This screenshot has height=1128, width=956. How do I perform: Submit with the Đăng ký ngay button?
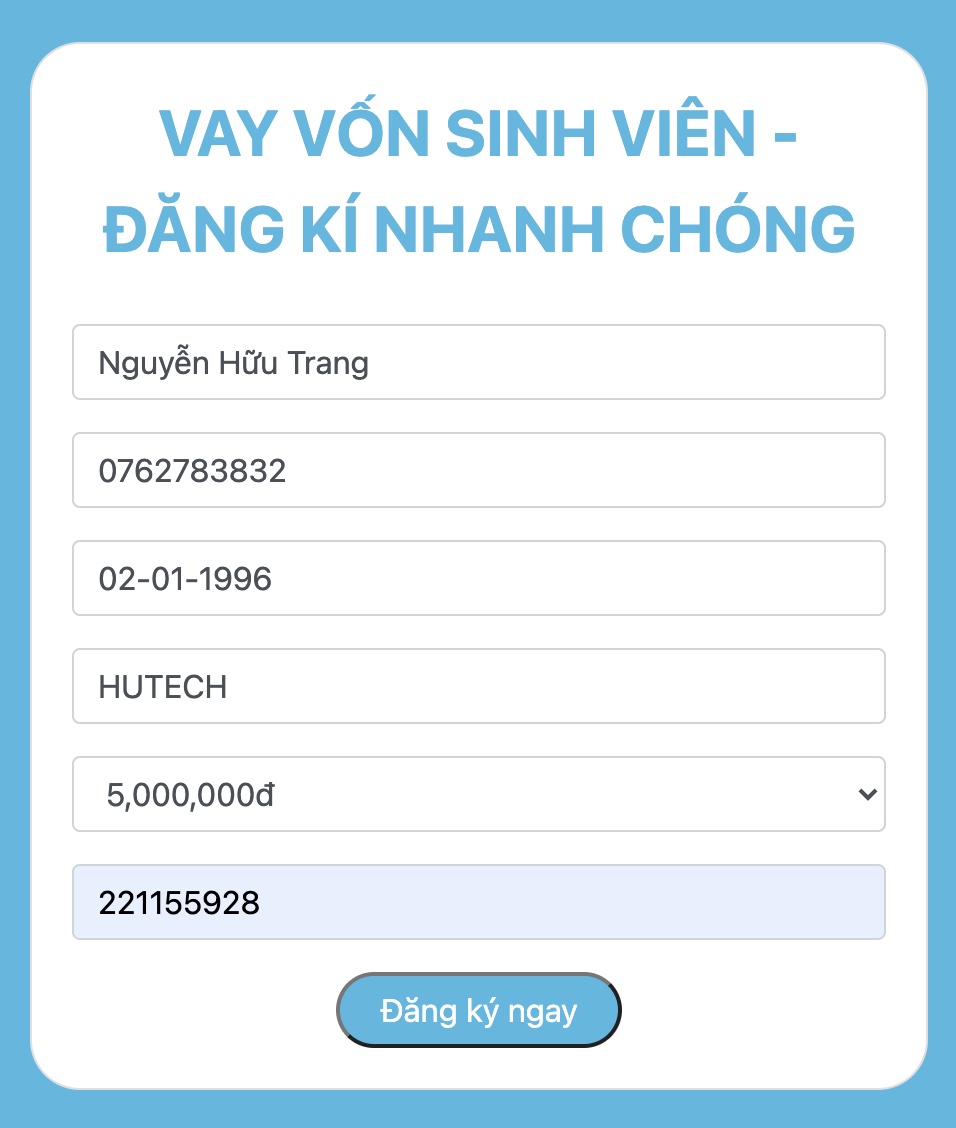point(478,1010)
